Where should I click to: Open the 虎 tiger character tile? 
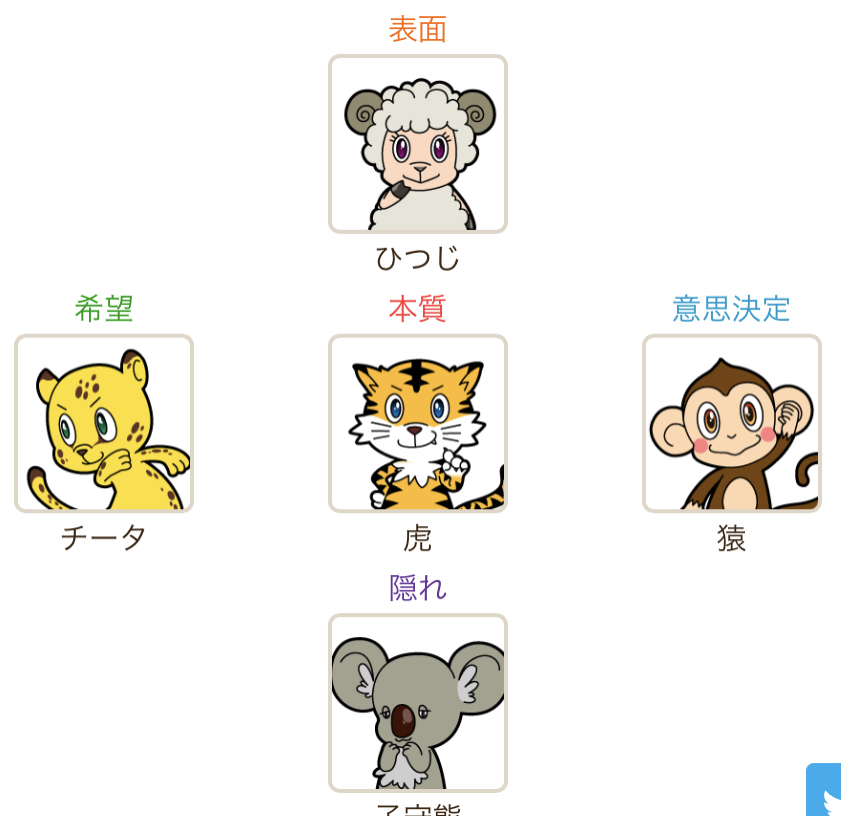click(x=417, y=424)
